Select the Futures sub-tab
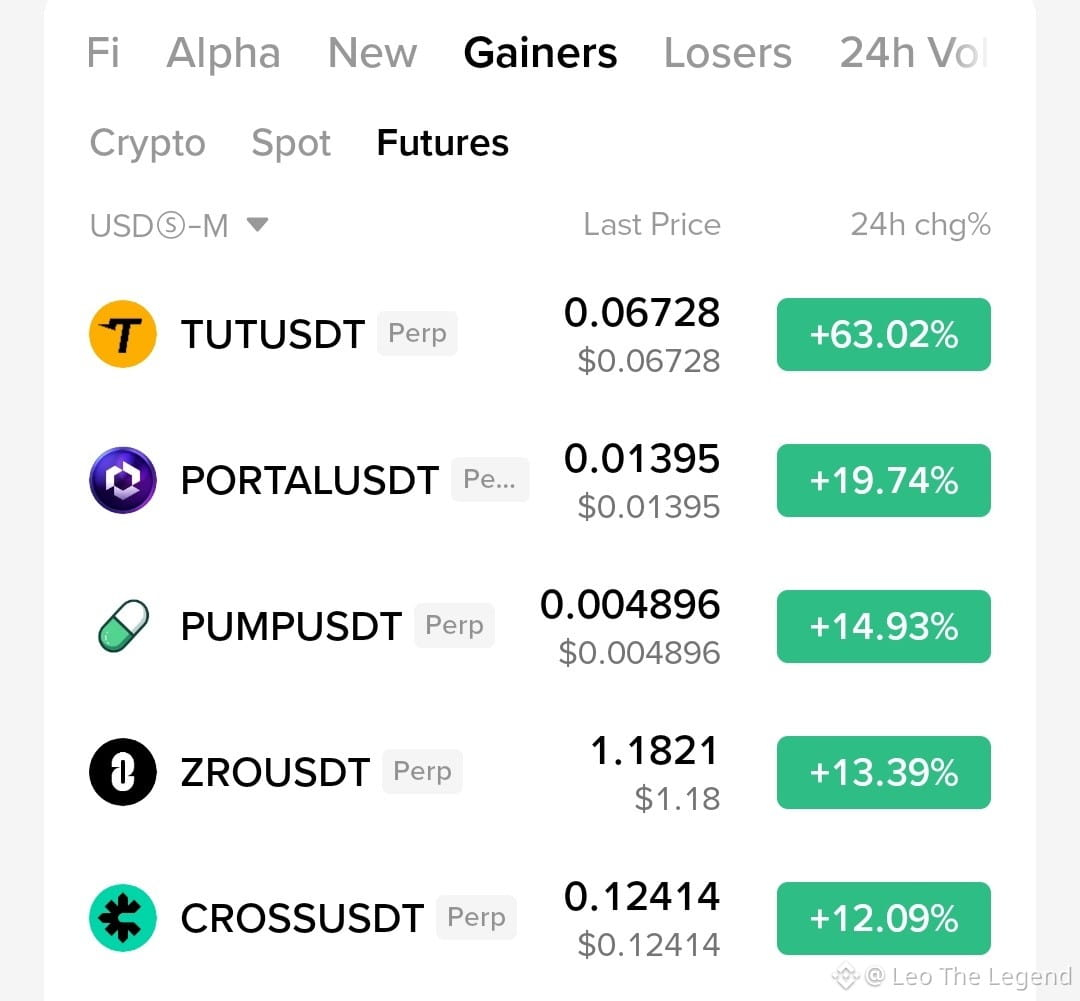Image resolution: width=1080 pixels, height=1001 pixels. coord(442,143)
